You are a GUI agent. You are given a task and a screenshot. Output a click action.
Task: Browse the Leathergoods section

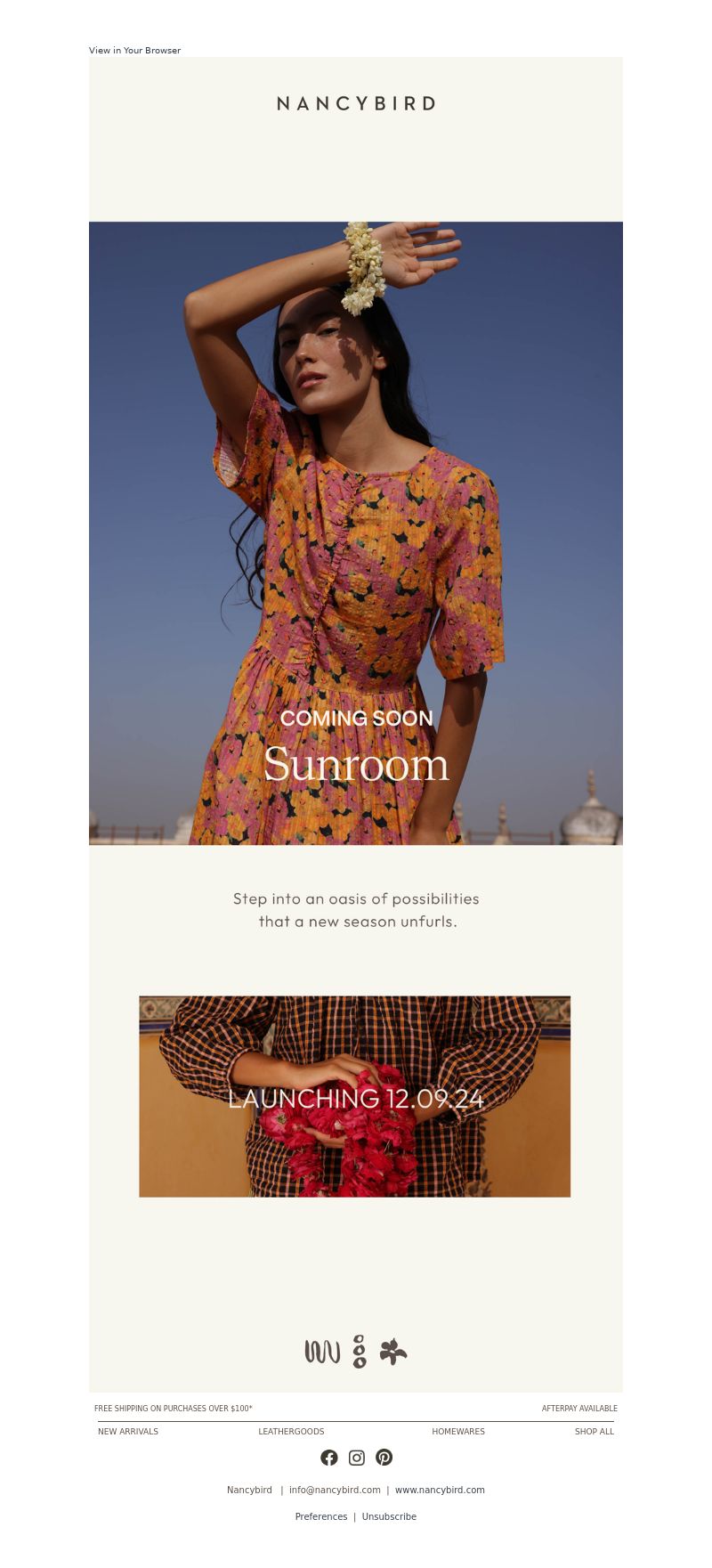coord(291,1432)
